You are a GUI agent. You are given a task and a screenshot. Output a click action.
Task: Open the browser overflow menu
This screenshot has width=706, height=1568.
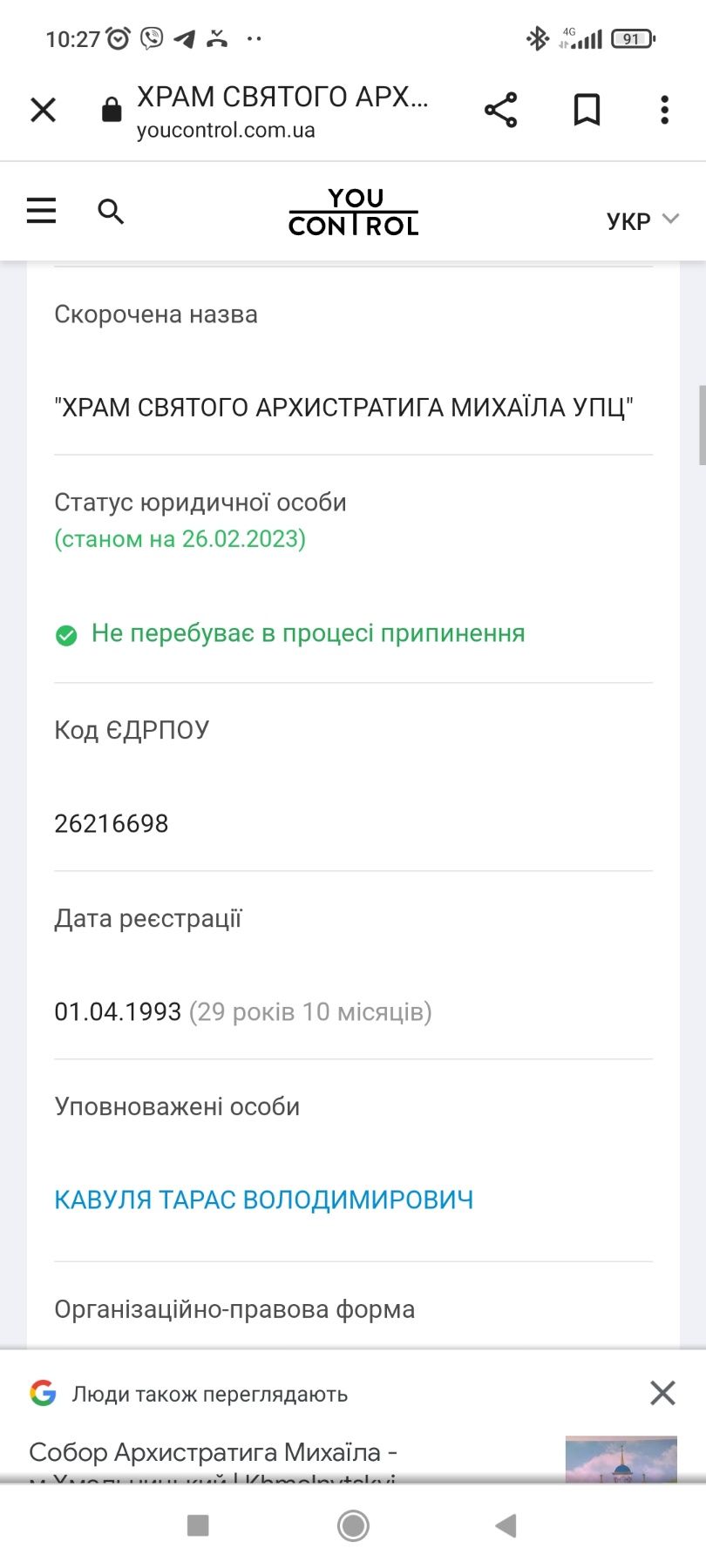click(664, 110)
